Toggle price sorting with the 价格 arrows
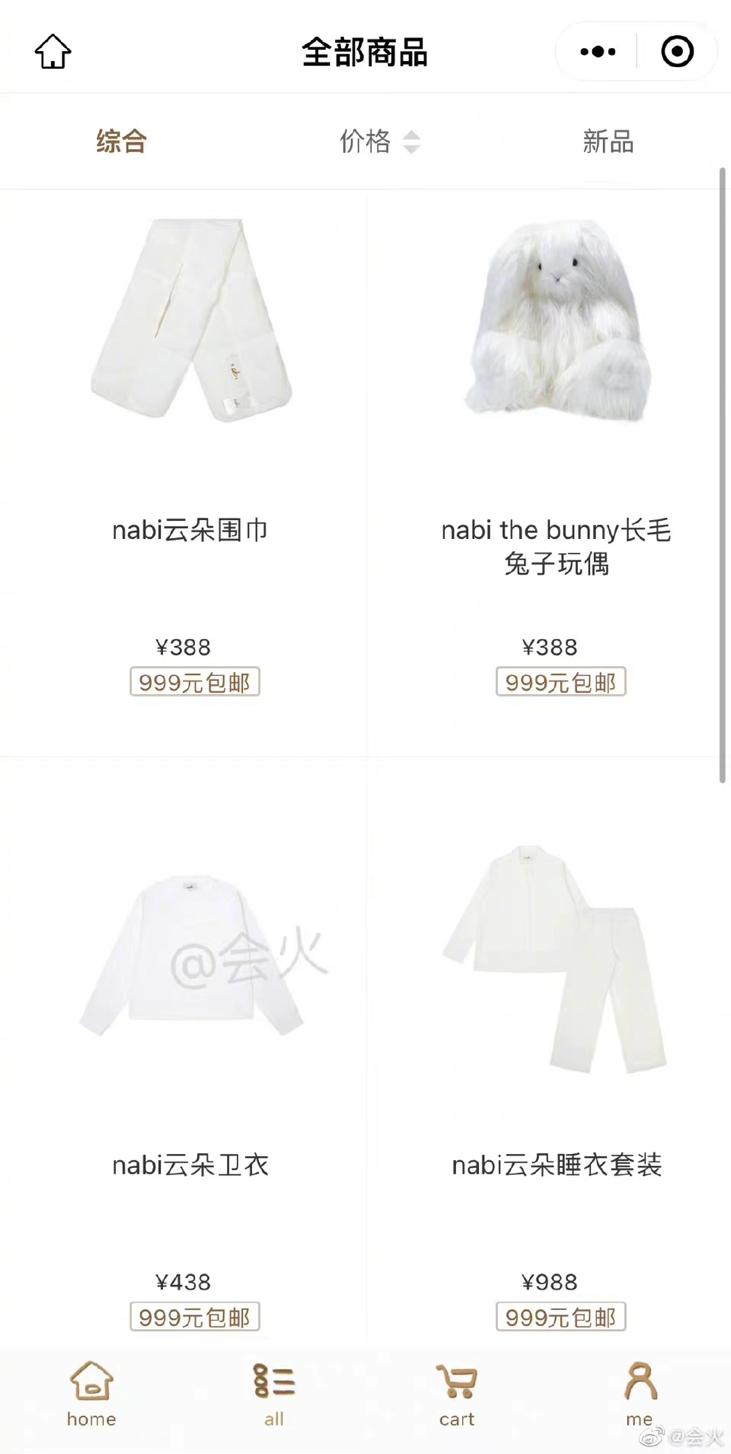 click(x=380, y=142)
